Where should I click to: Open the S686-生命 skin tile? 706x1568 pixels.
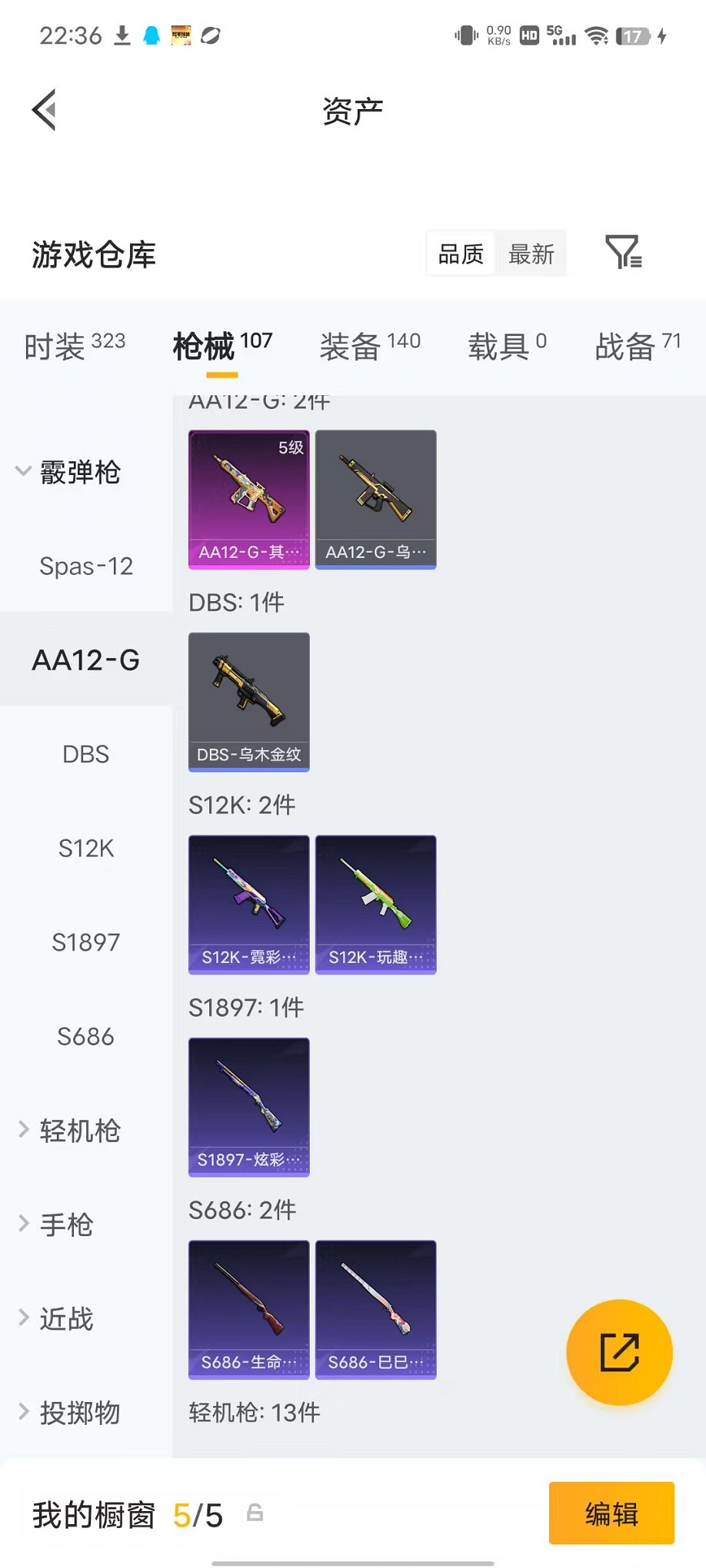(x=249, y=1310)
